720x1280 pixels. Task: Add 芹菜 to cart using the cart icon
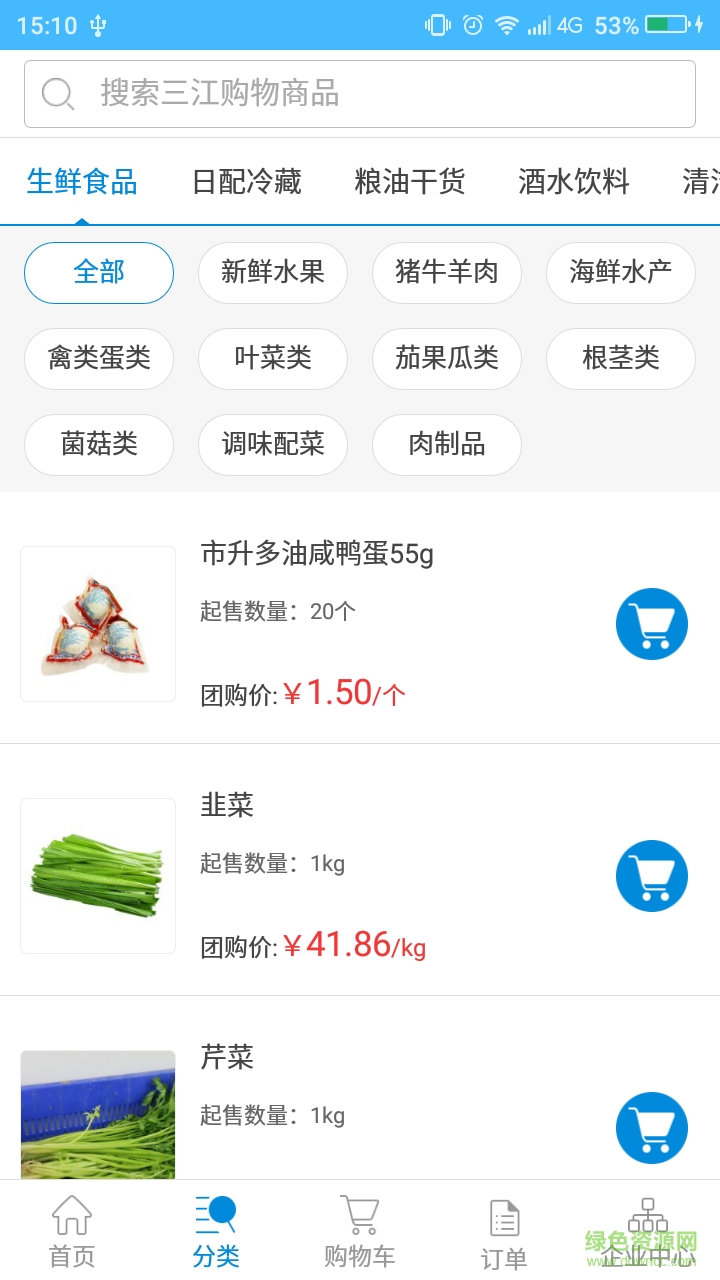pos(651,1127)
